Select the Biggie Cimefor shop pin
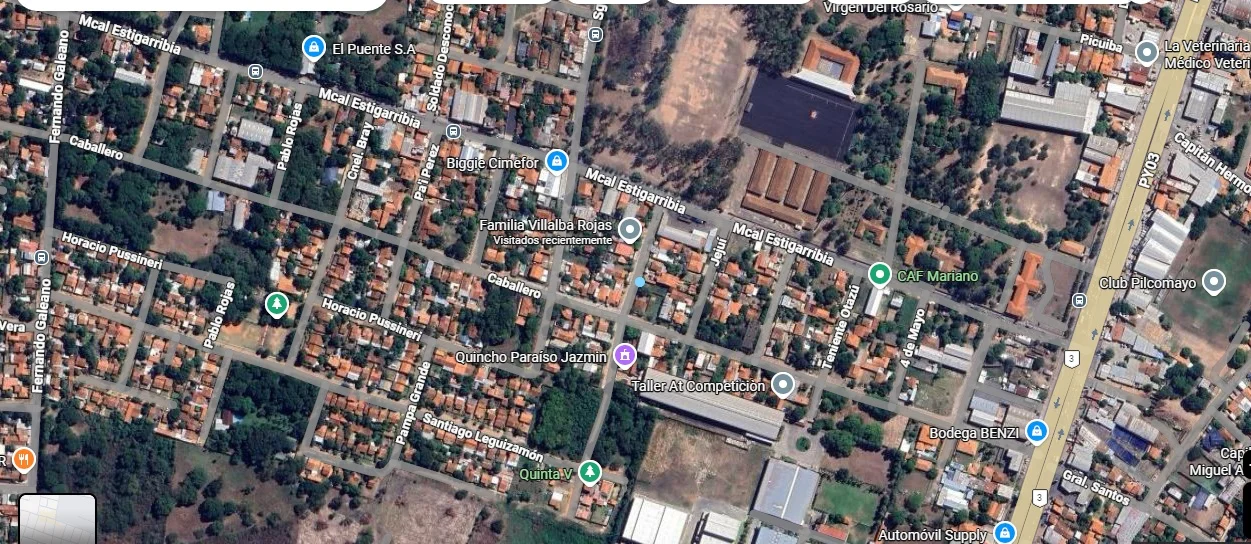1251x544 pixels. [557, 161]
